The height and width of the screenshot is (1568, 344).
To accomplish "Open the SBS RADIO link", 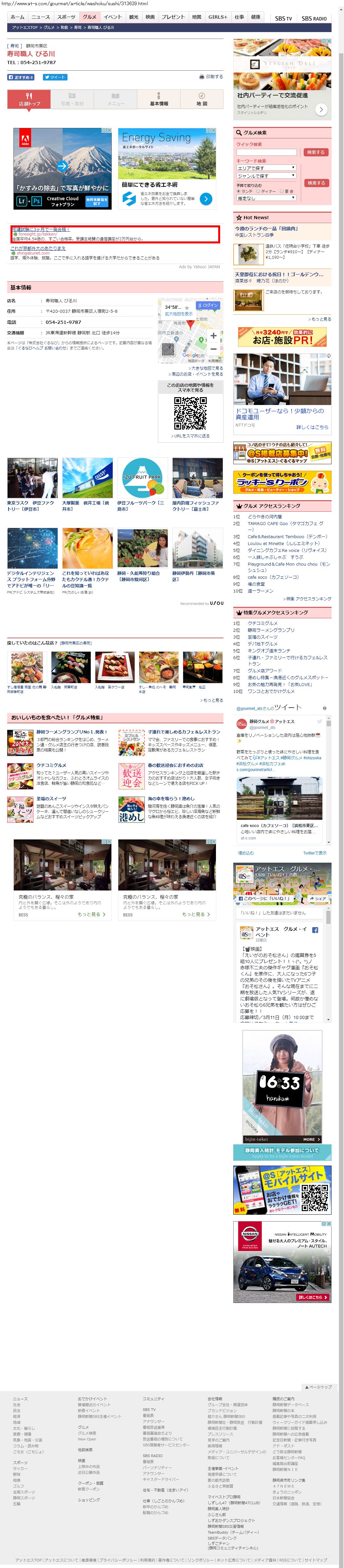I will 314,18.
